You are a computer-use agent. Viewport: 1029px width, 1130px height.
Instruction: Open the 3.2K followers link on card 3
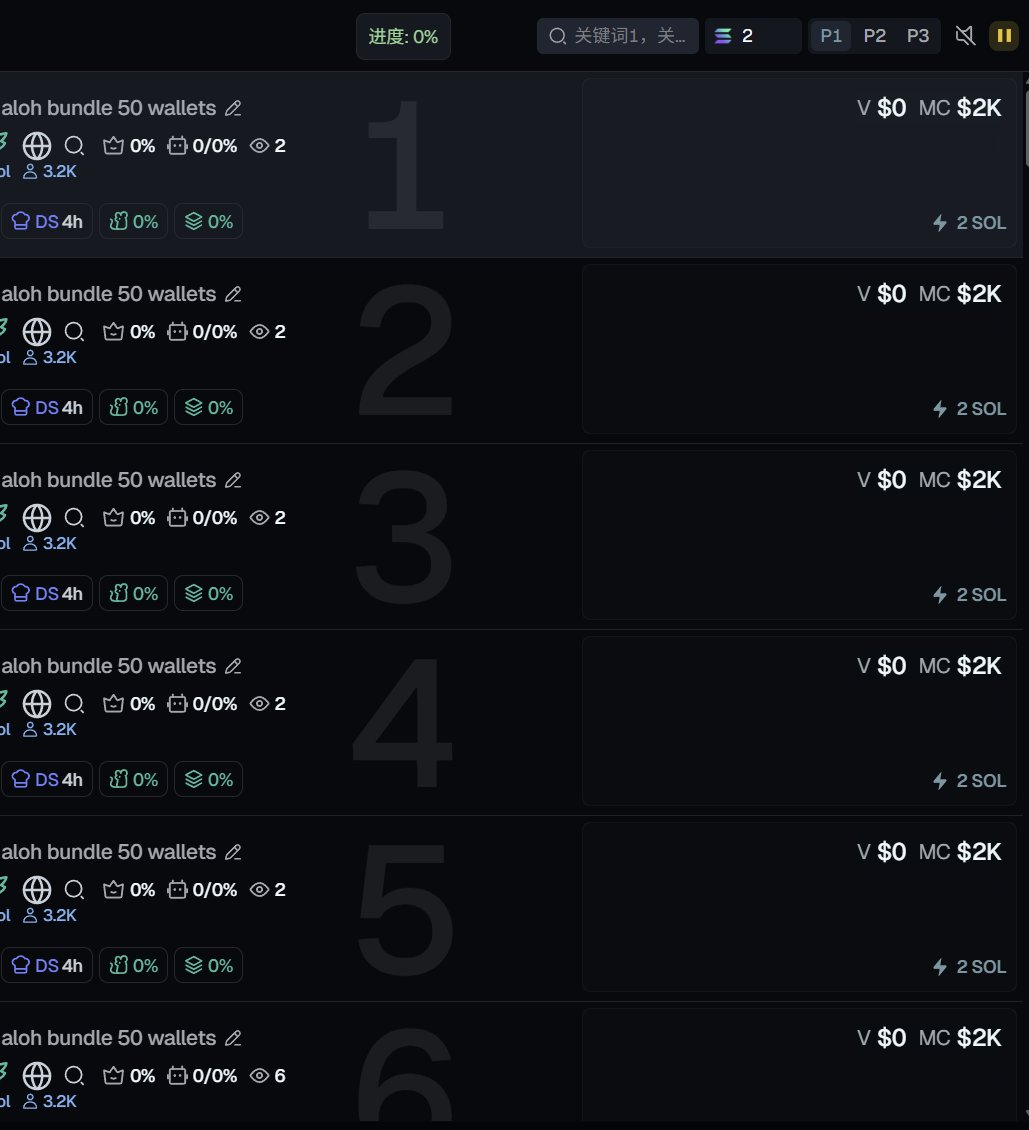[x=50, y=543]
